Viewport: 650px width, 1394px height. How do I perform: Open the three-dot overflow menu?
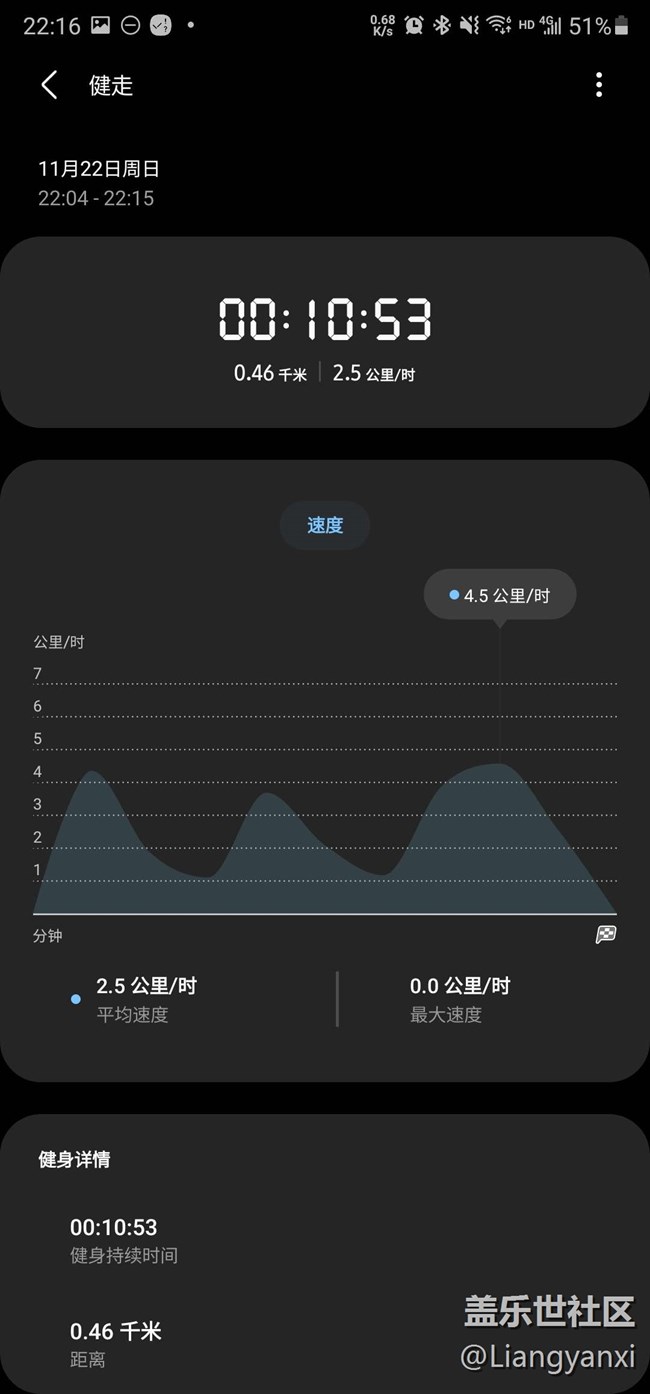[598, 85]
